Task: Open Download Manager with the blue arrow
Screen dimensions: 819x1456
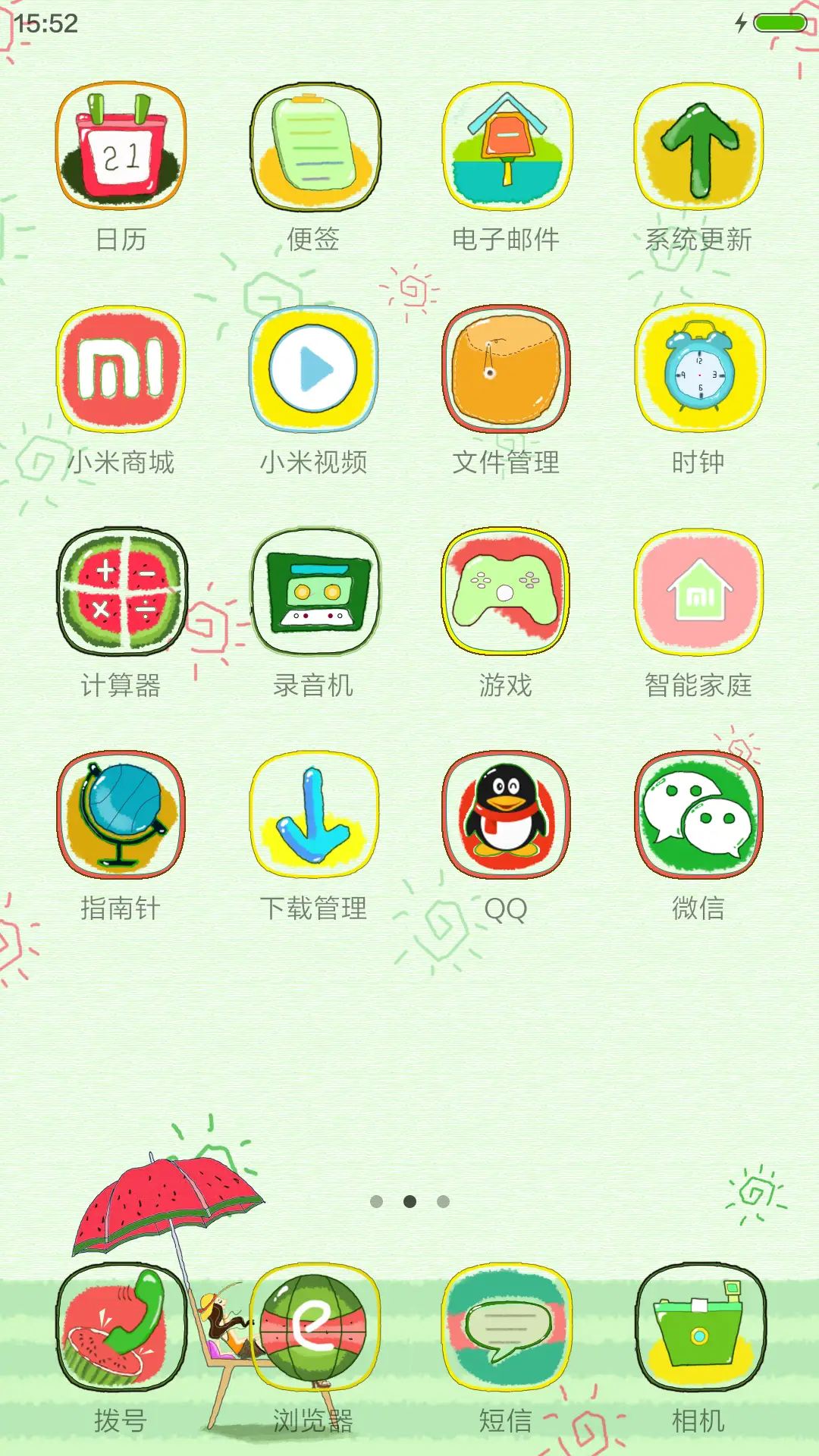Action: 313,815
